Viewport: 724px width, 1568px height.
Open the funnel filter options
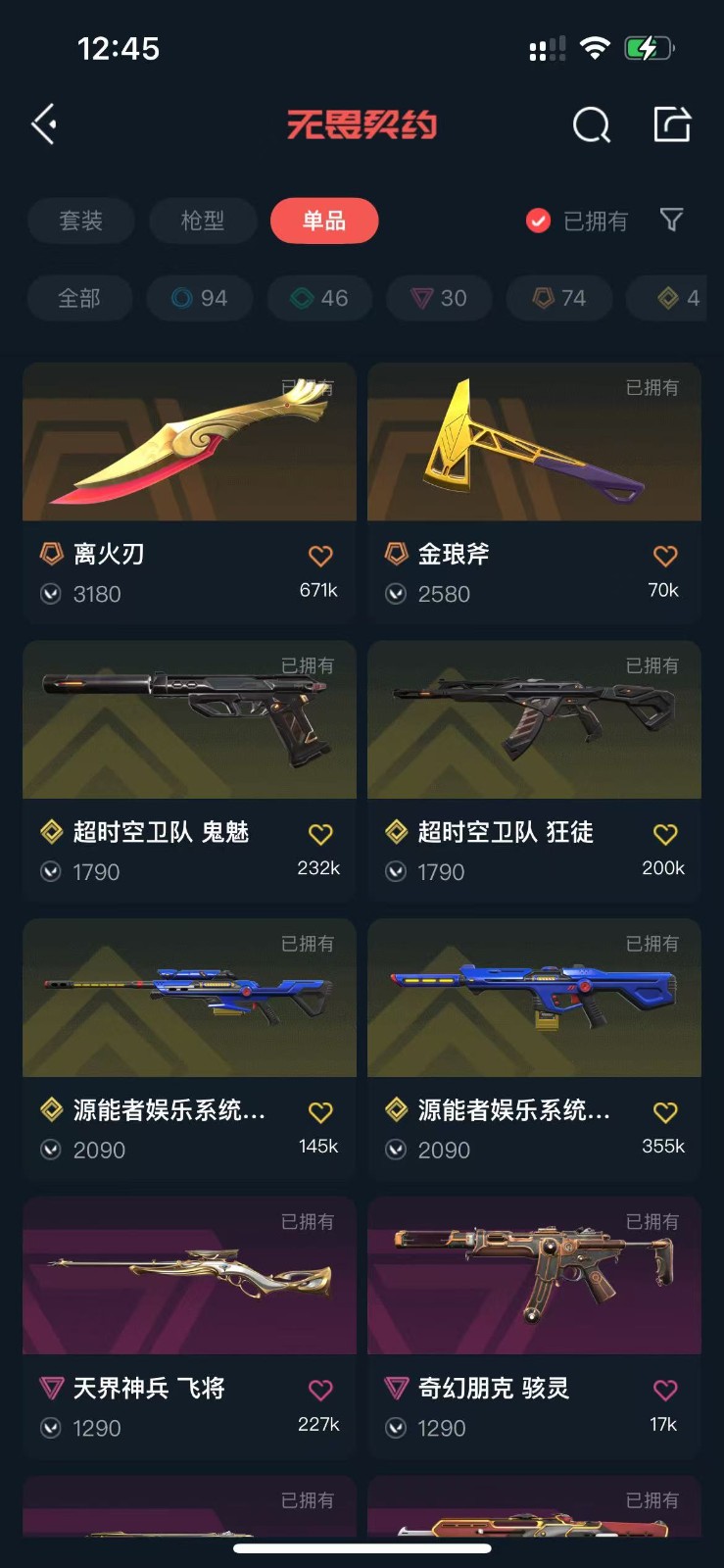click(671, 220)
